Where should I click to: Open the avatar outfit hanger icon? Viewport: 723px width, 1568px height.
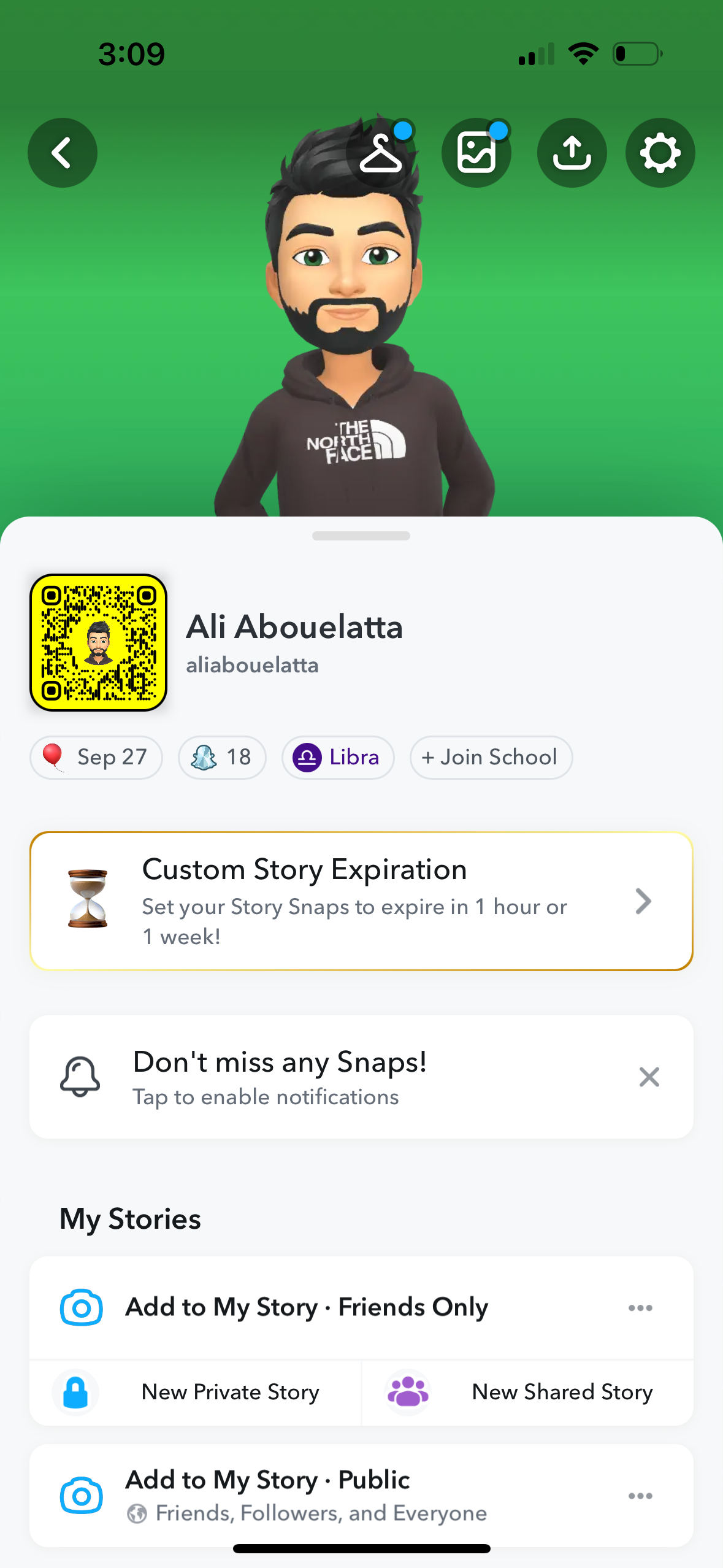tap(381, 153)
